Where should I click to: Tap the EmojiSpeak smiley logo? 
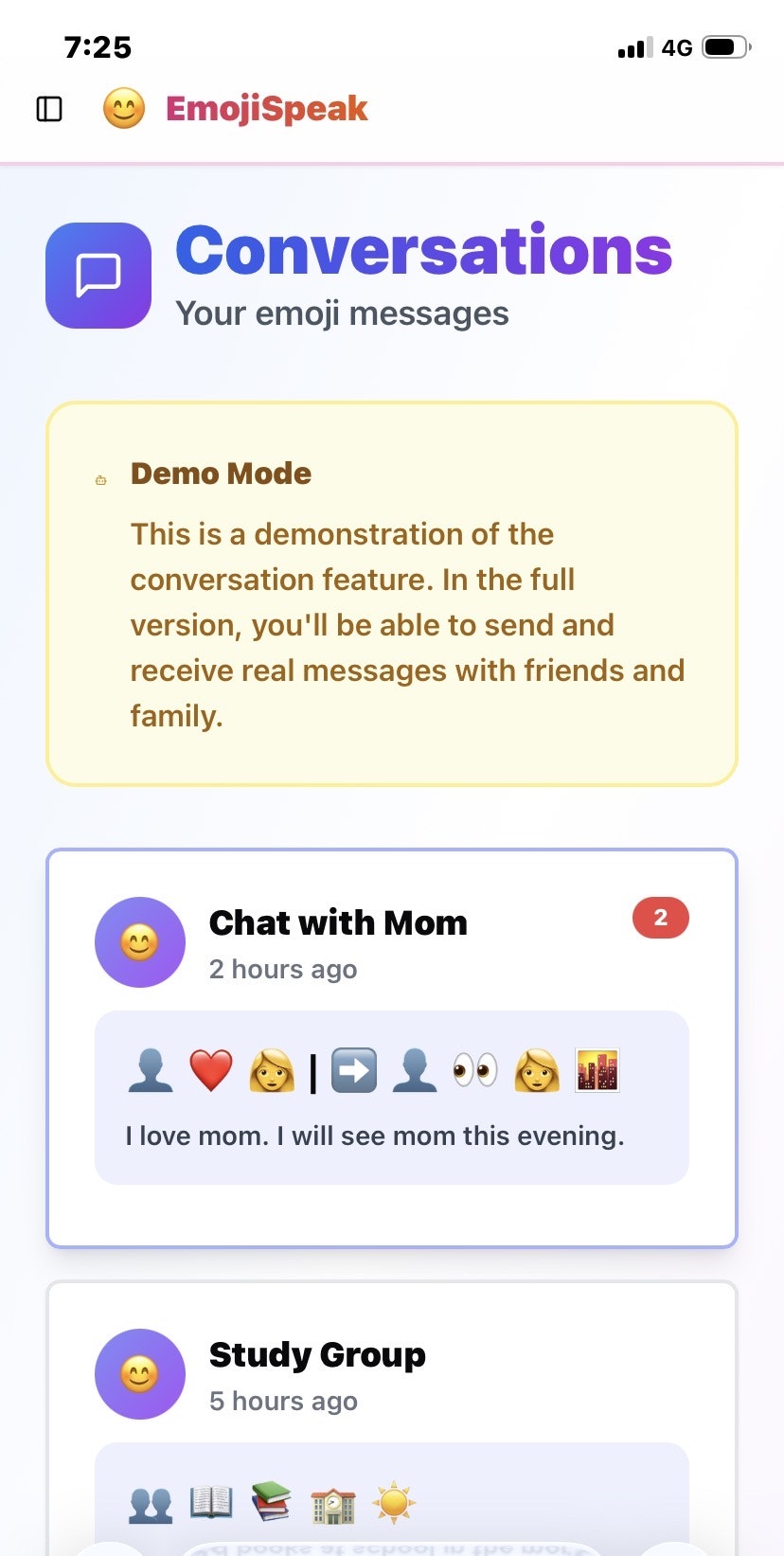pyautogui.click(x=123, y=108)
